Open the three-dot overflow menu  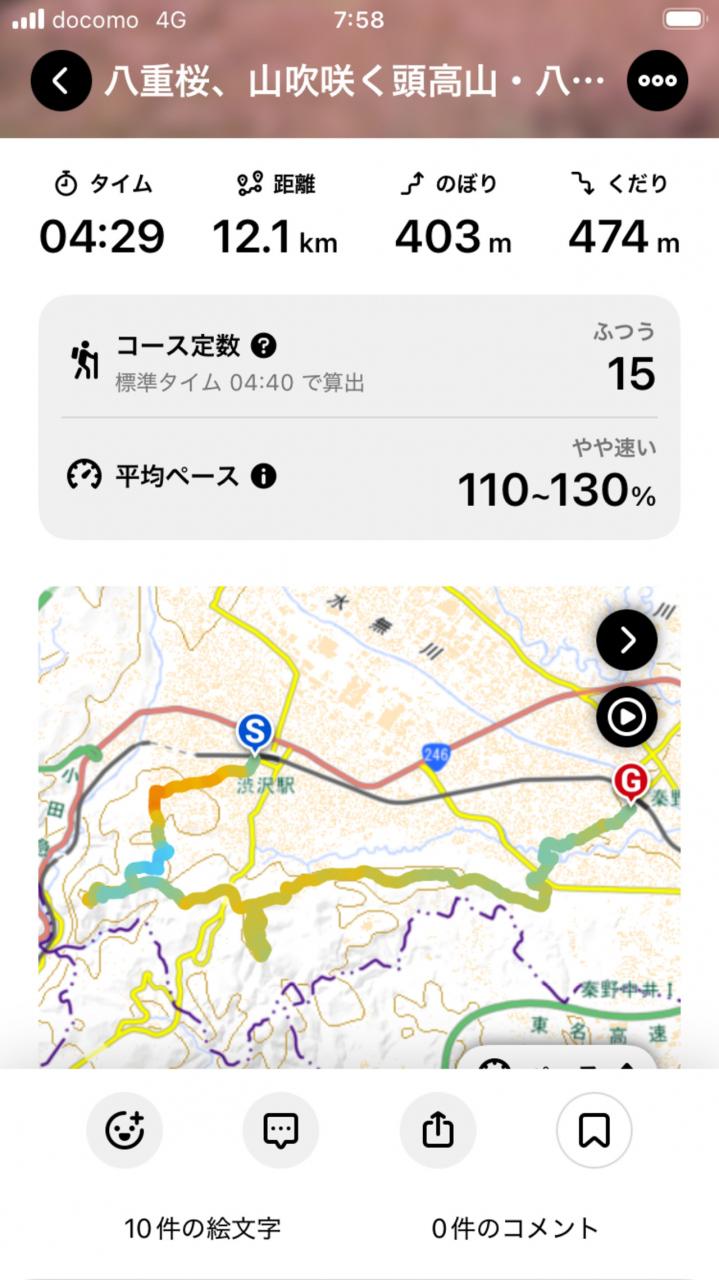(657, 81)
